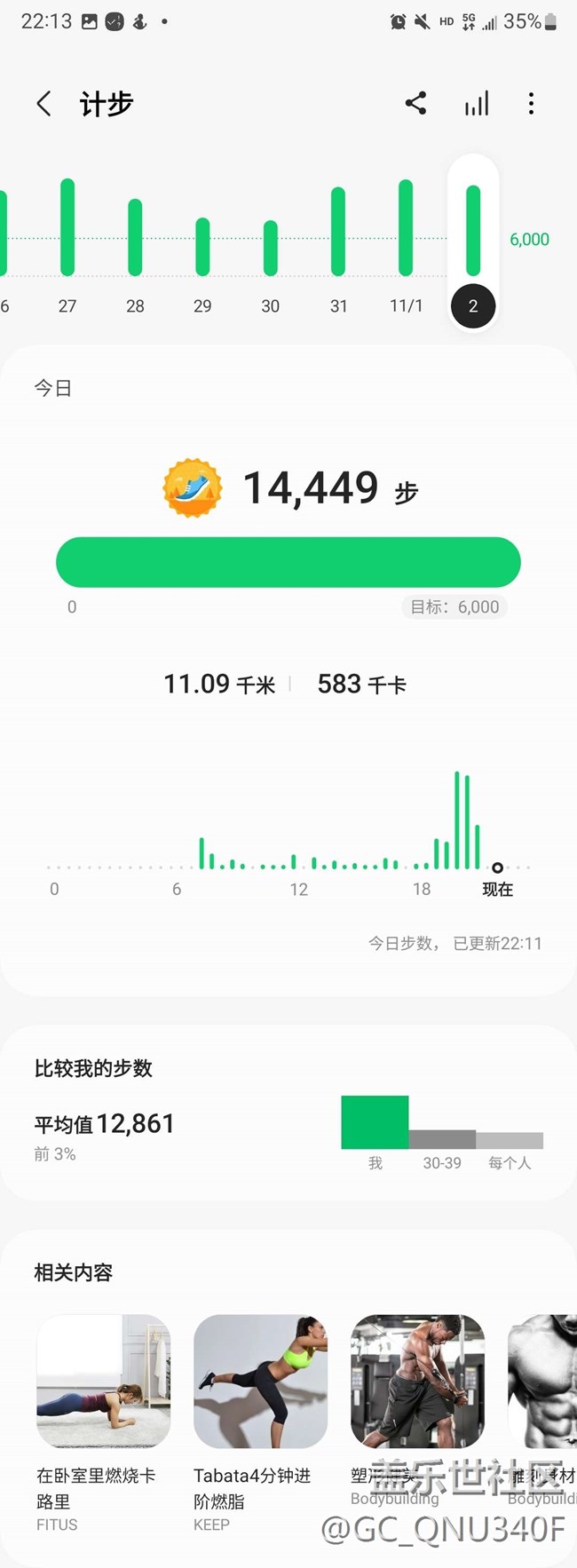
Task: Open the step trends chart icon
Action: [477, 105]
